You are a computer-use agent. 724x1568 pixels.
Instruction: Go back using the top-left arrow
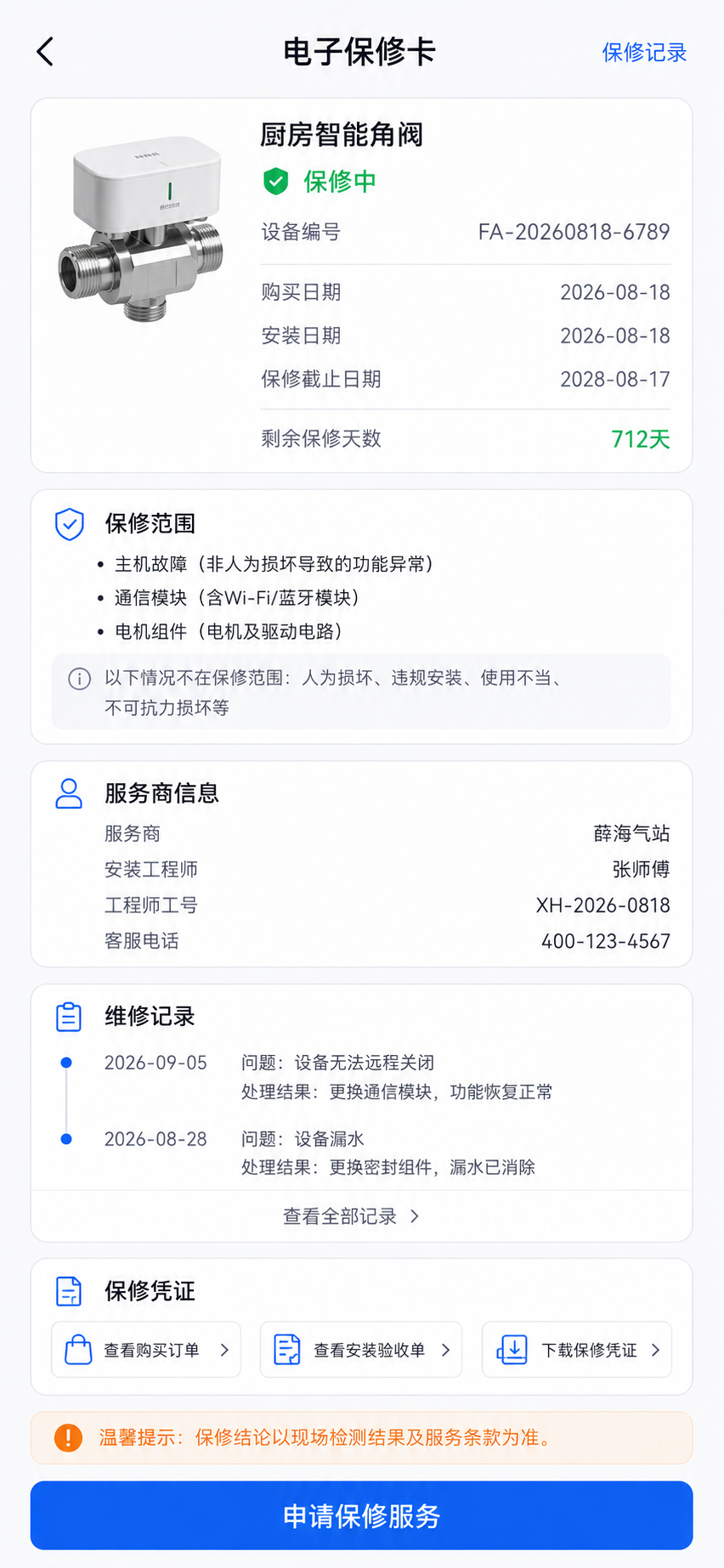coord(46,52)
